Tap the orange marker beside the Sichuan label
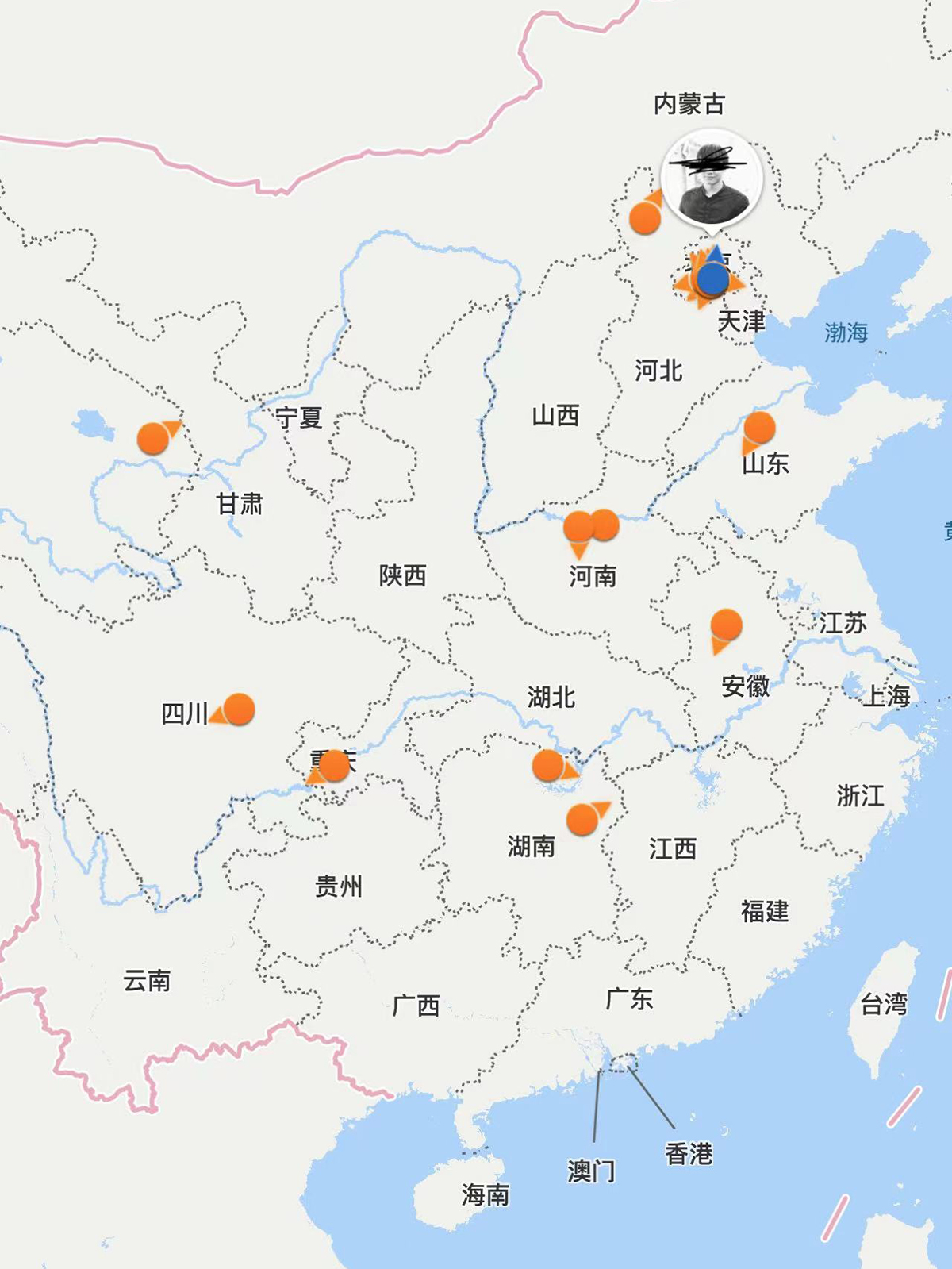The image size is (952, 1269). (x=239, y=709)
